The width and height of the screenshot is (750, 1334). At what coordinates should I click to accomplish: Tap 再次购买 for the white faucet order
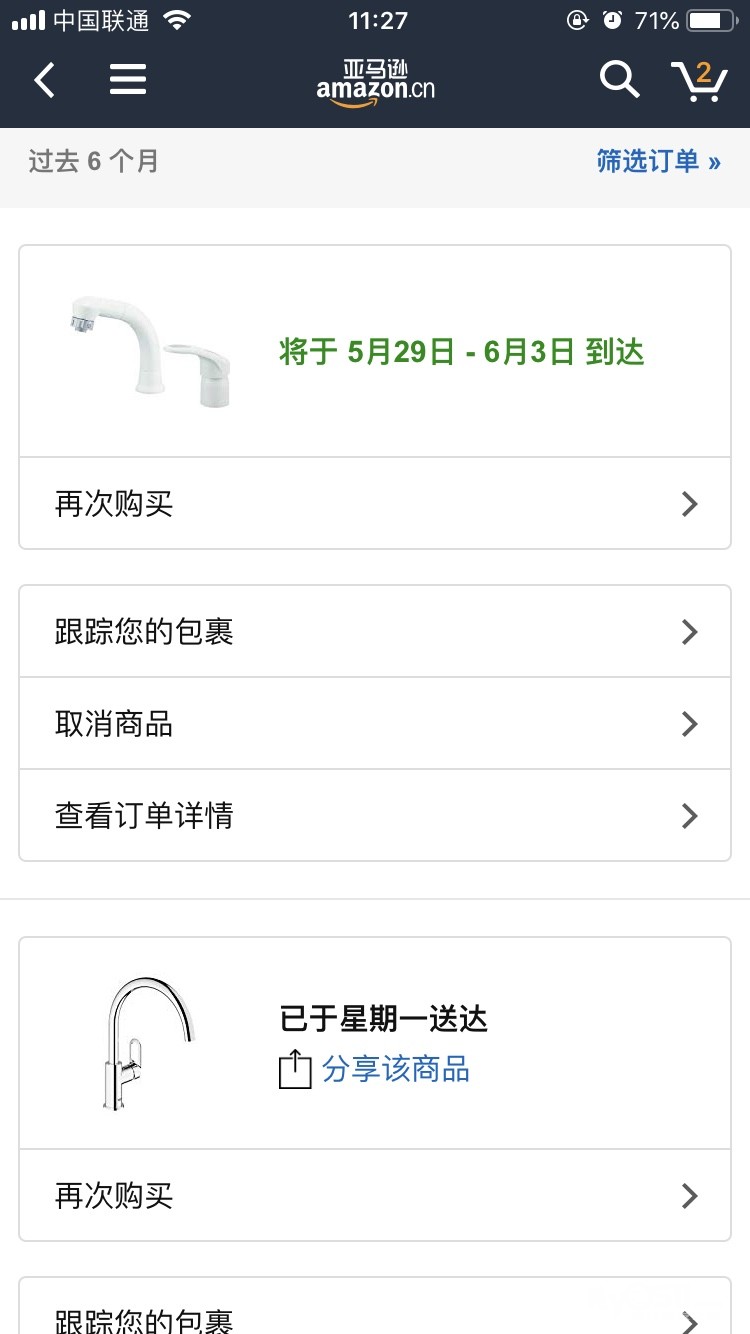point(375,504)
